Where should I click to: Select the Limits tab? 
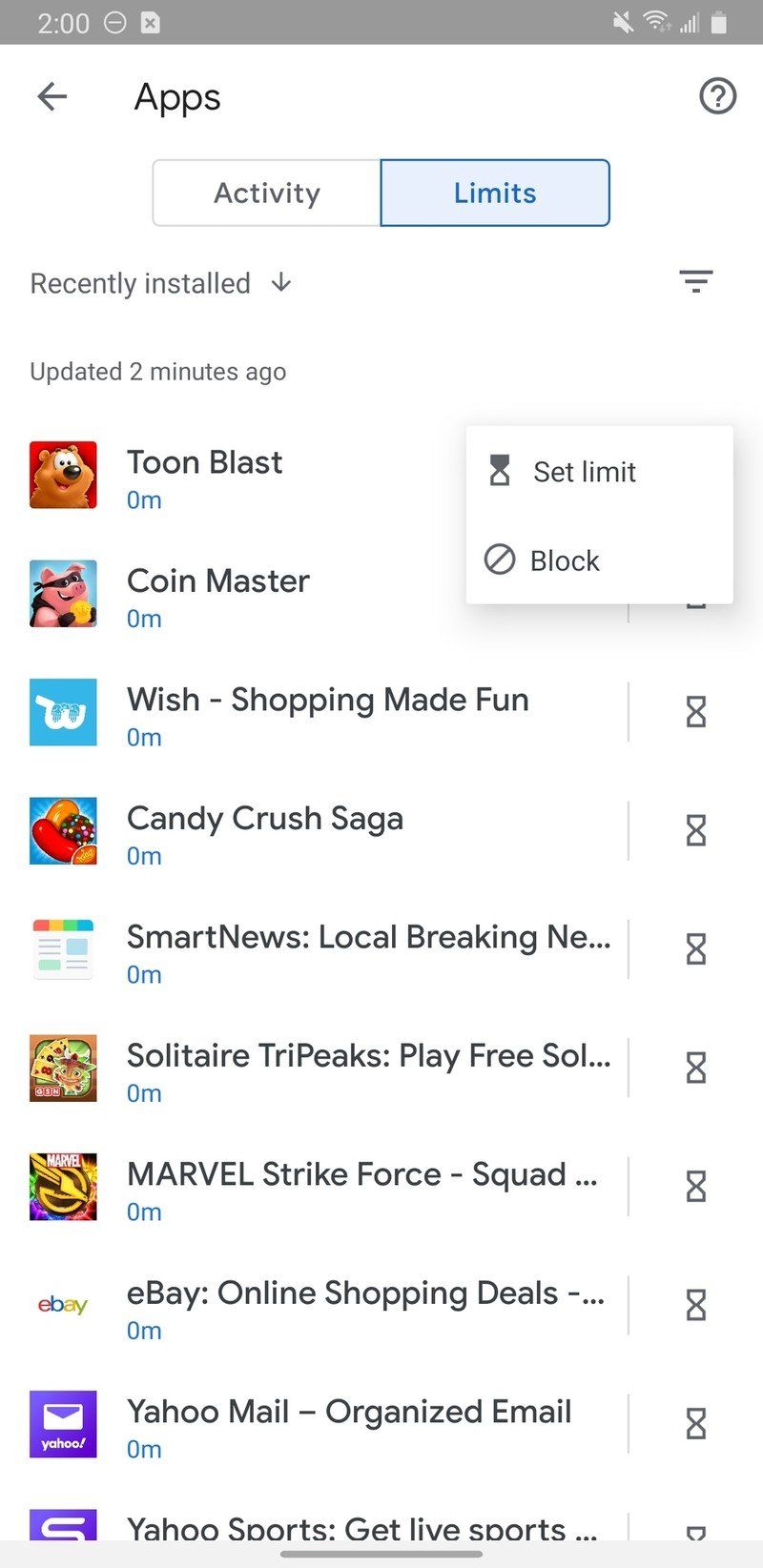pos(495,193)
